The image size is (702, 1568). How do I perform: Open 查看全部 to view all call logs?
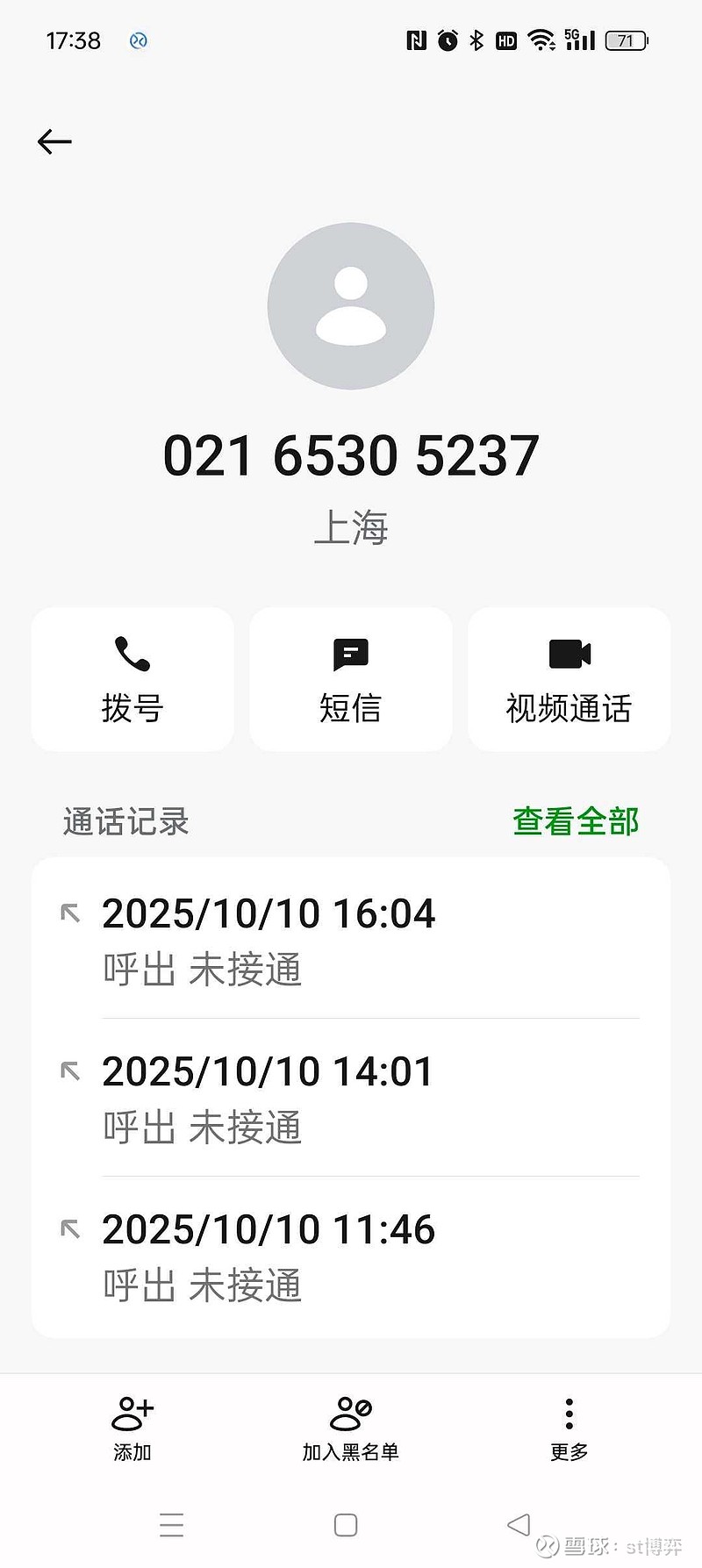[576, 821]
